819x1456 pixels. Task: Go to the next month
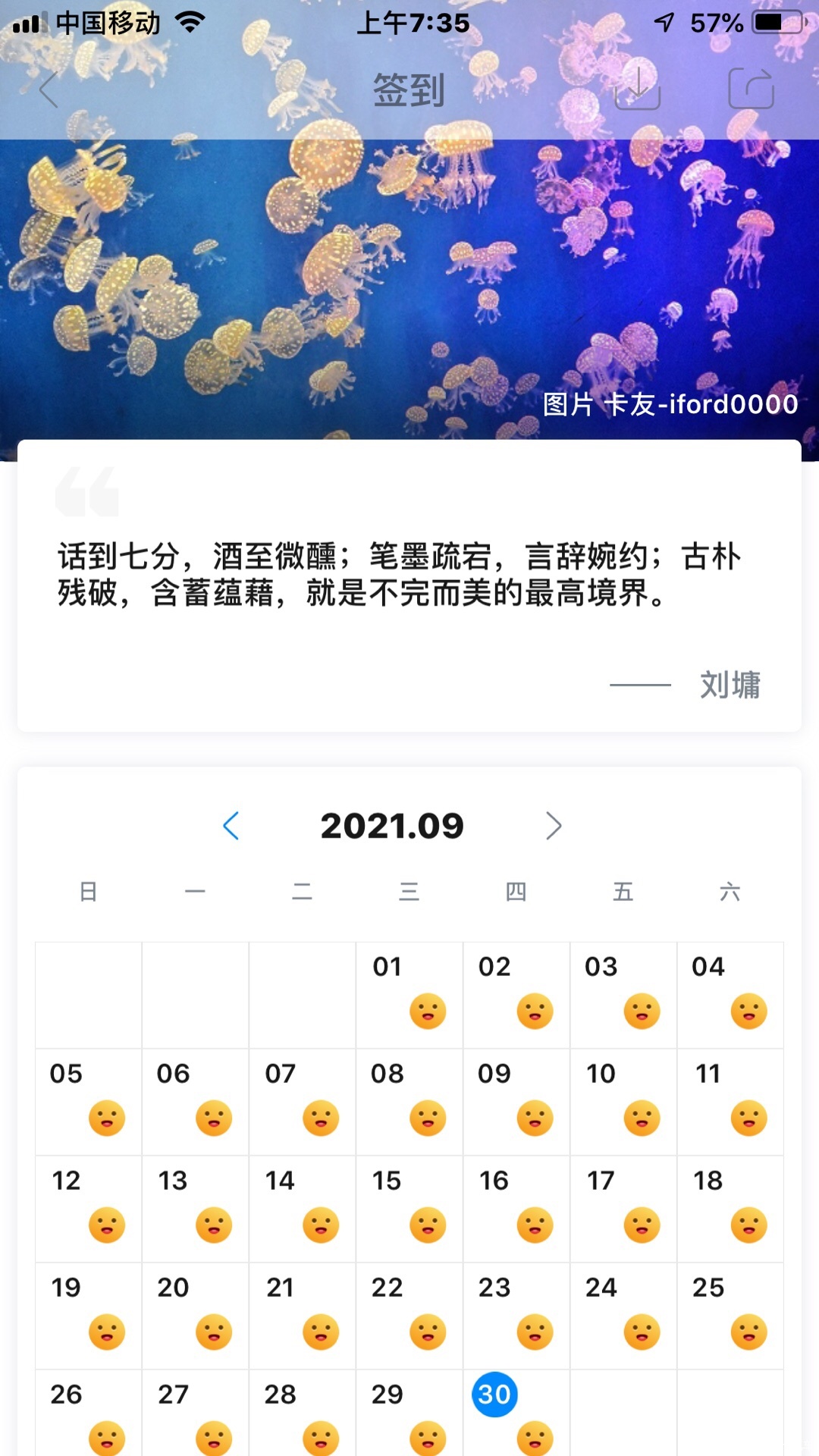point(554,826)
